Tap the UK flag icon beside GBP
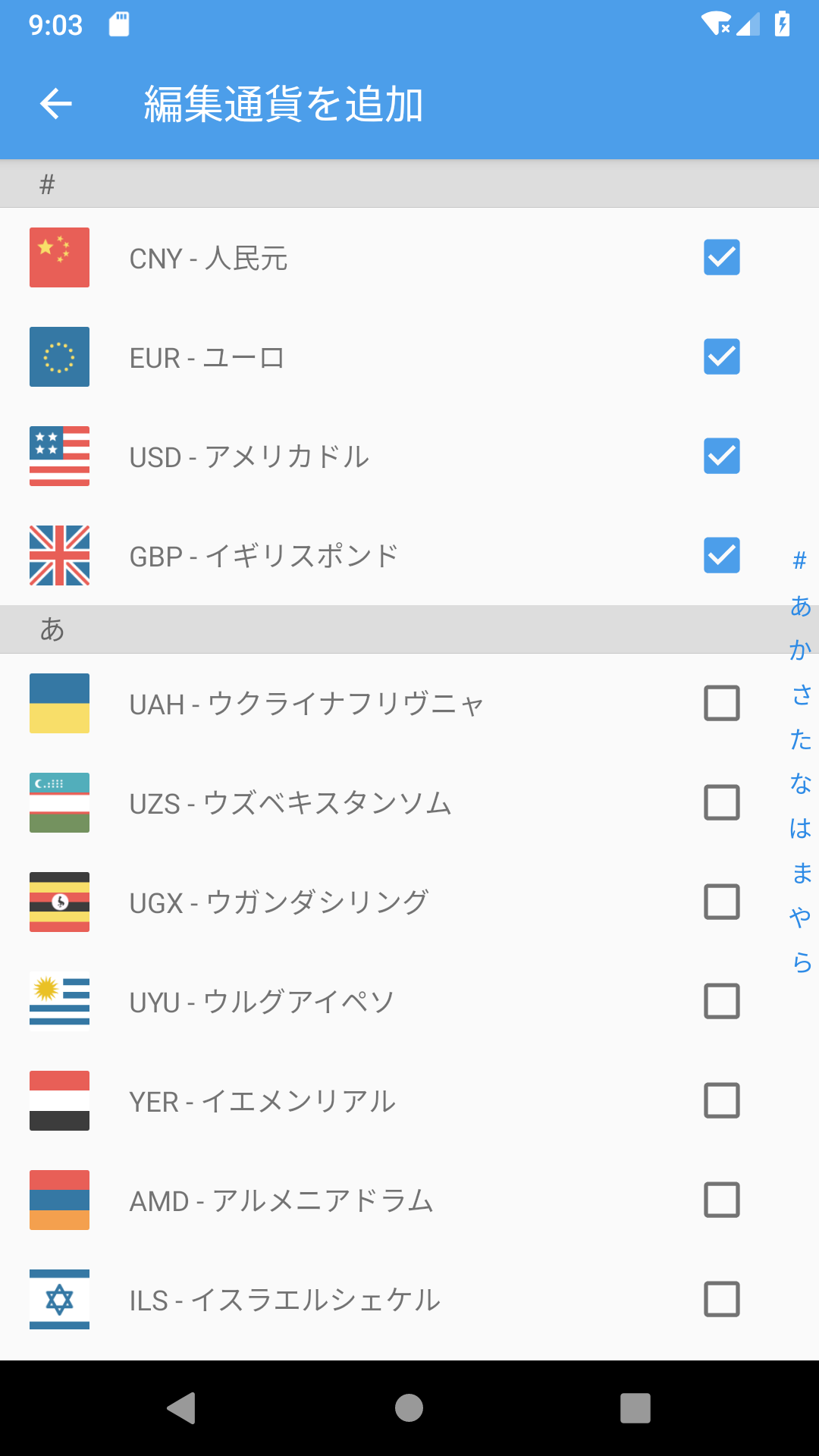This screenshot has height=1456, width=819. [59, 556]
